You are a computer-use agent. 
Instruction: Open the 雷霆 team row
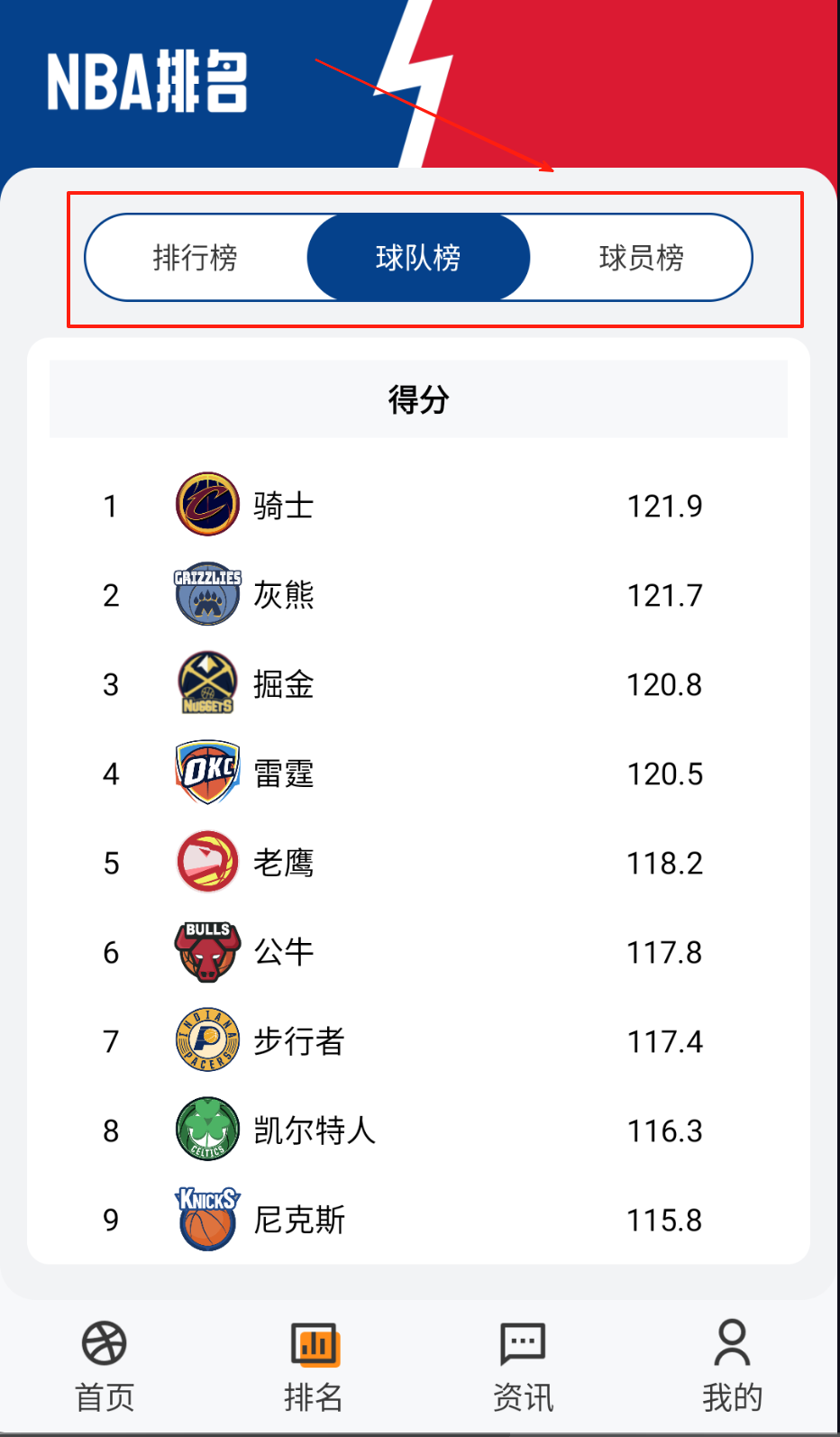click(x=418, y=773)
